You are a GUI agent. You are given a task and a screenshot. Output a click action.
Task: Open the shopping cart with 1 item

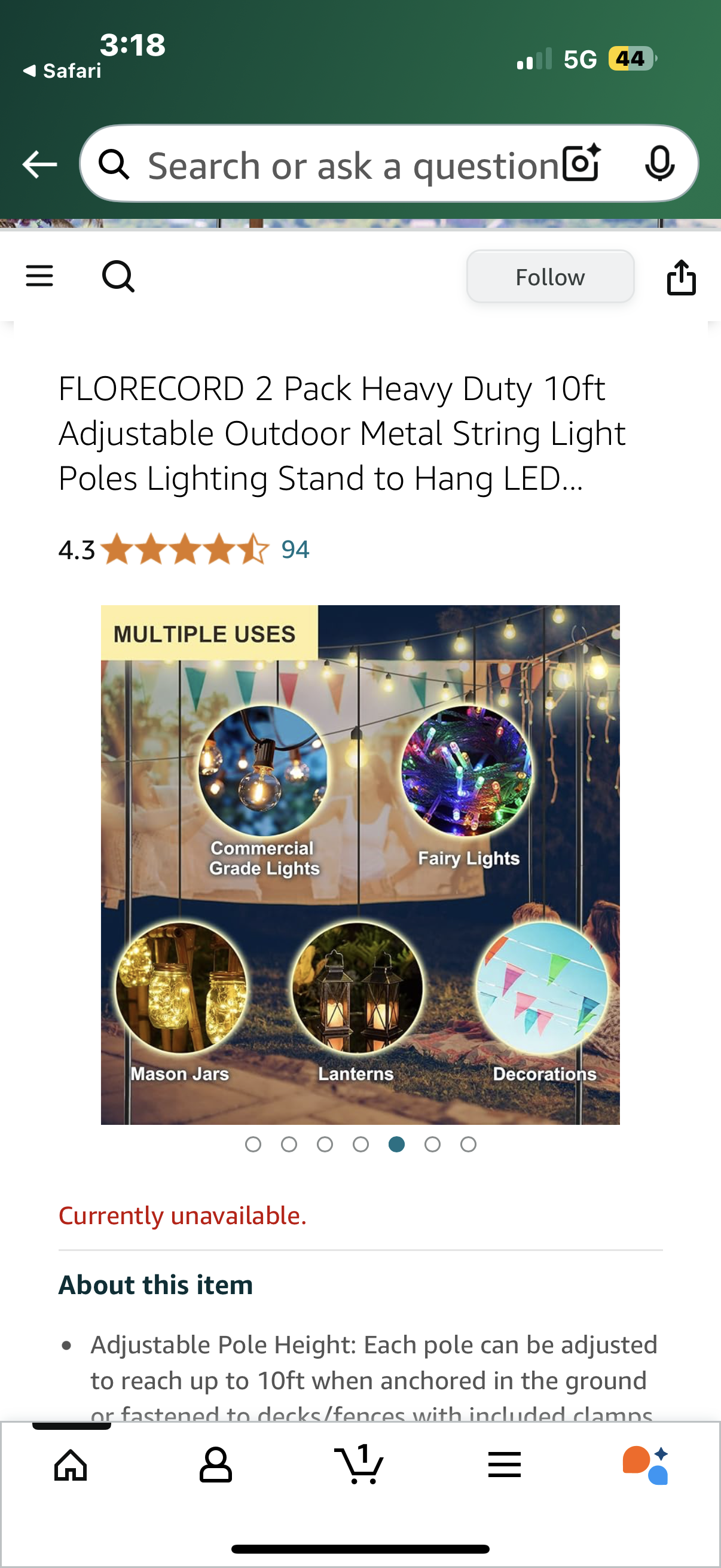pos(359,1465)
